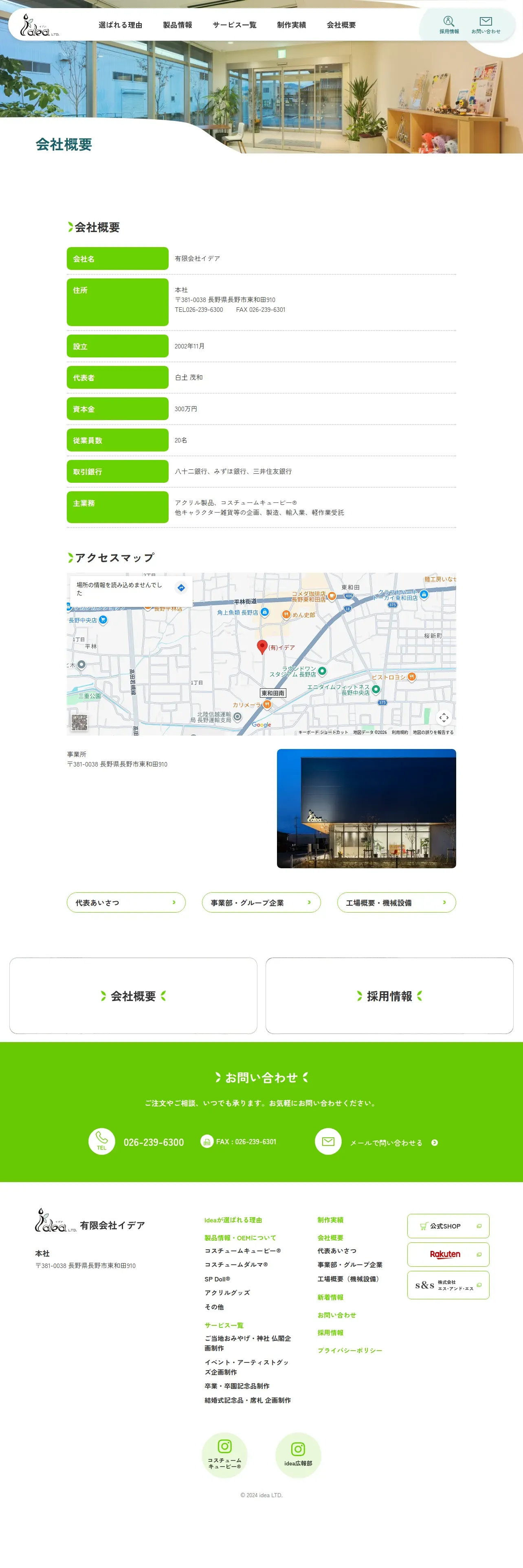Get directions from the map icon

[x=181, y=588]
